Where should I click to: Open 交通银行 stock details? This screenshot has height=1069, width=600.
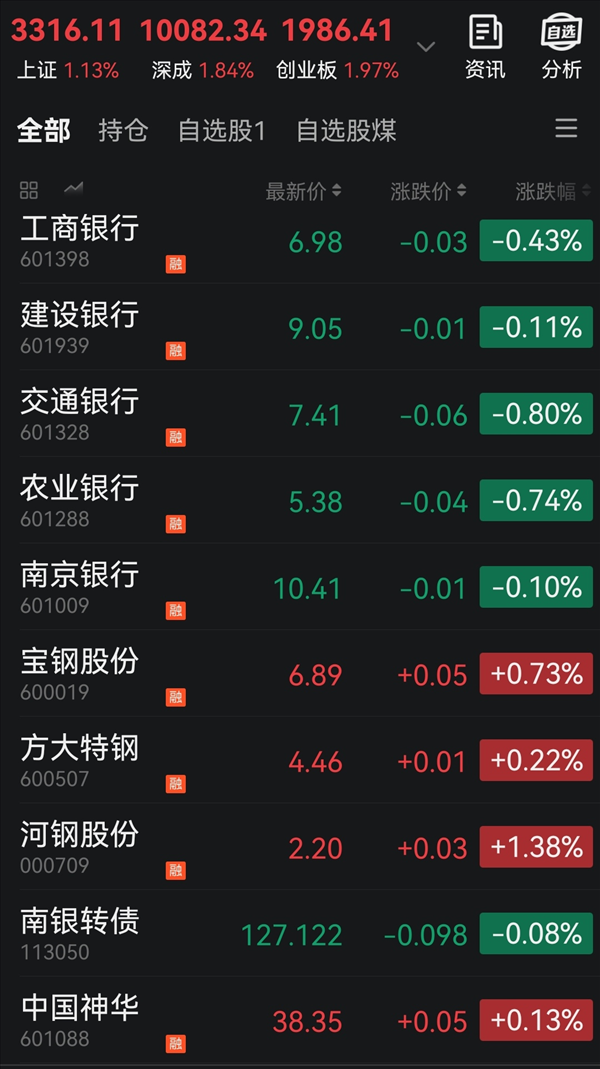point(300,414)
